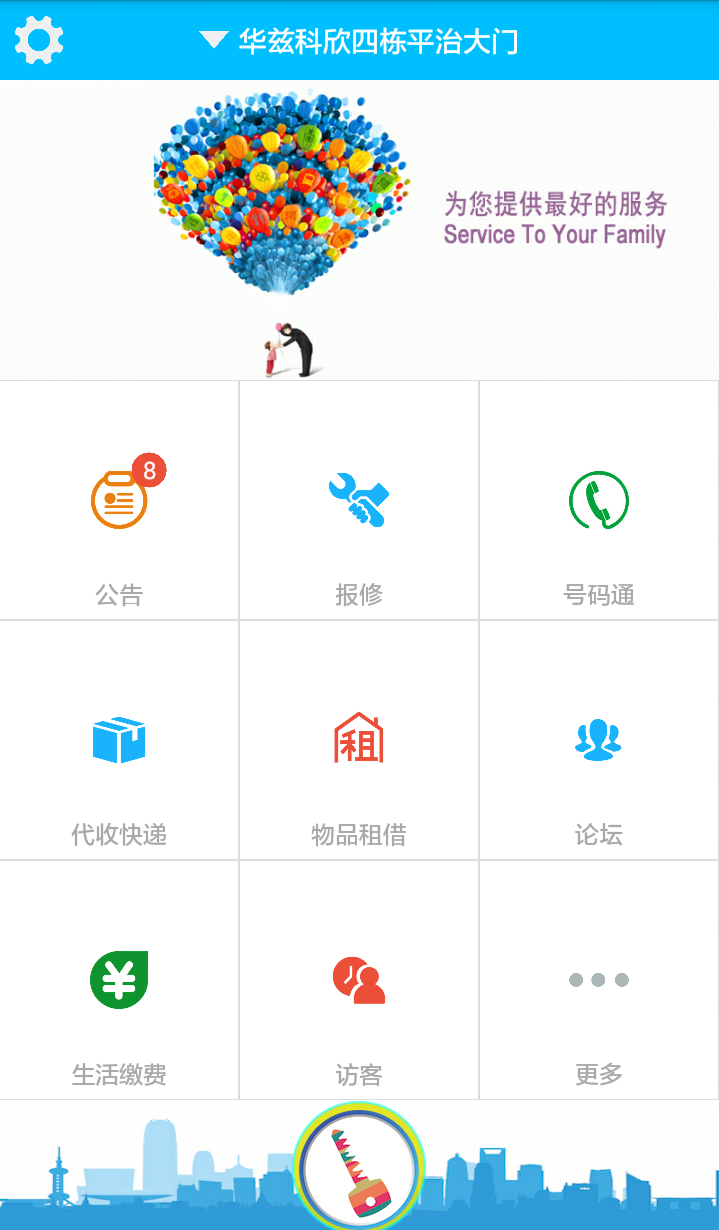Tap the round key unlock button

[359, 1168]
